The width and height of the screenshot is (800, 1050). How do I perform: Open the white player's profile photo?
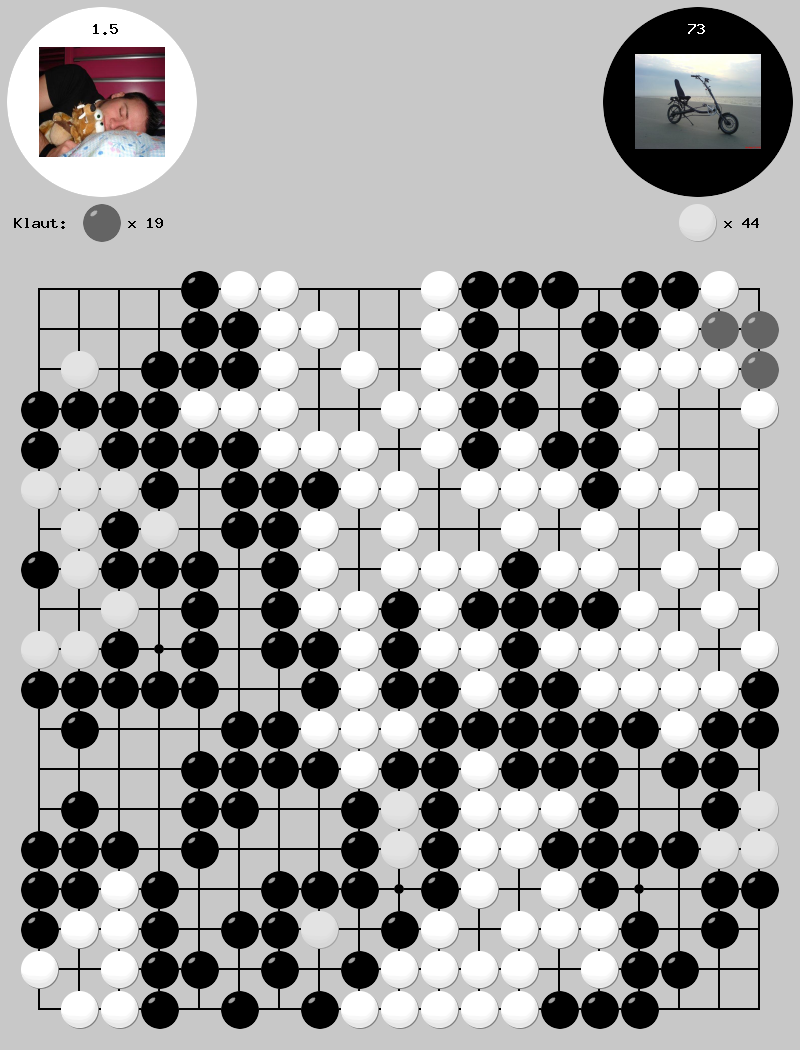102,102
